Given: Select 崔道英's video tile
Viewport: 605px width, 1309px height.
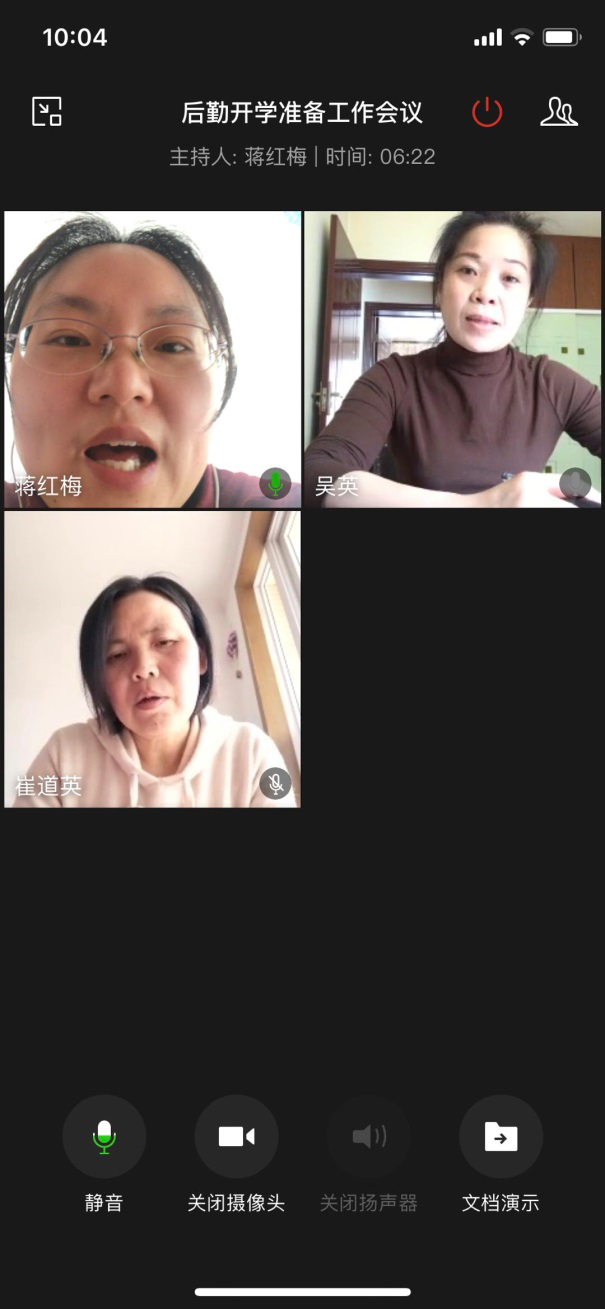Looking at the screenshot, I should (152, 659).
